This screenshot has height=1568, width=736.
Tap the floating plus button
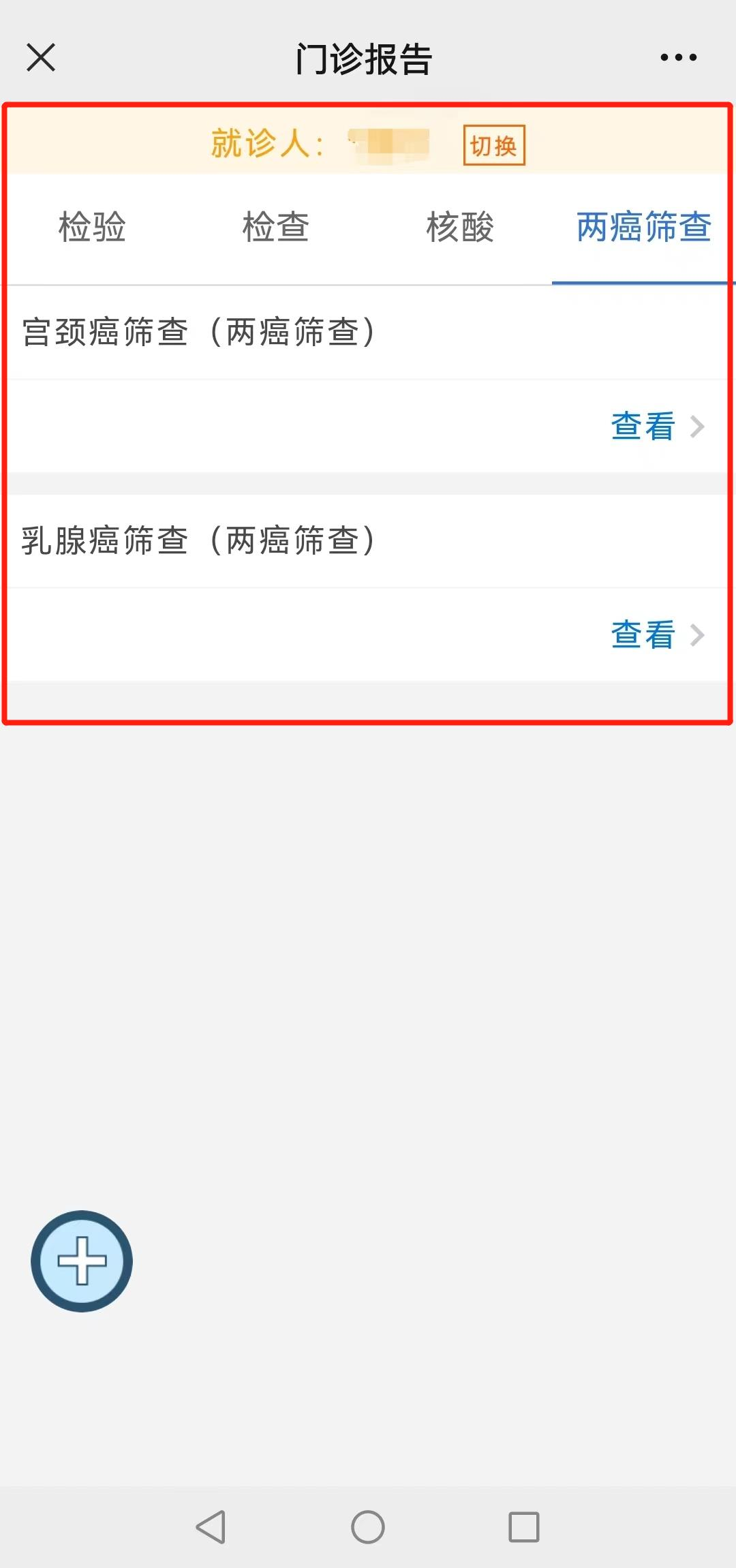[82, 1261]
